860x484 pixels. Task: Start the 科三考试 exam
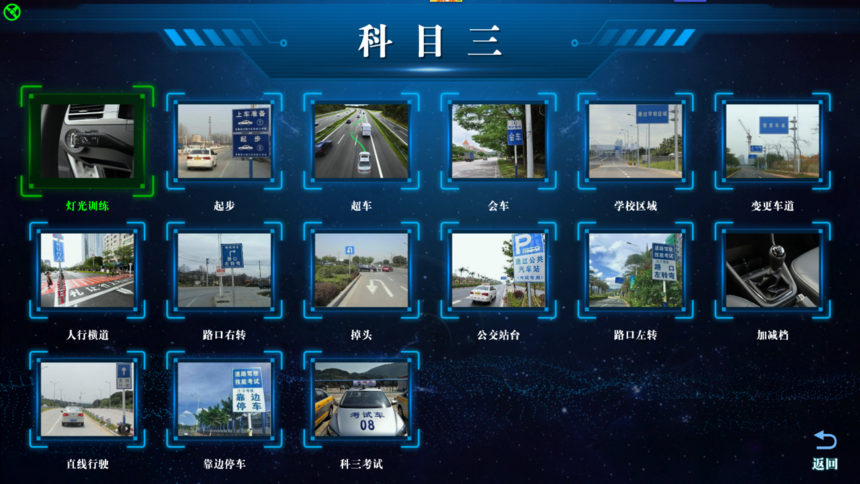[x=361, y=398]
